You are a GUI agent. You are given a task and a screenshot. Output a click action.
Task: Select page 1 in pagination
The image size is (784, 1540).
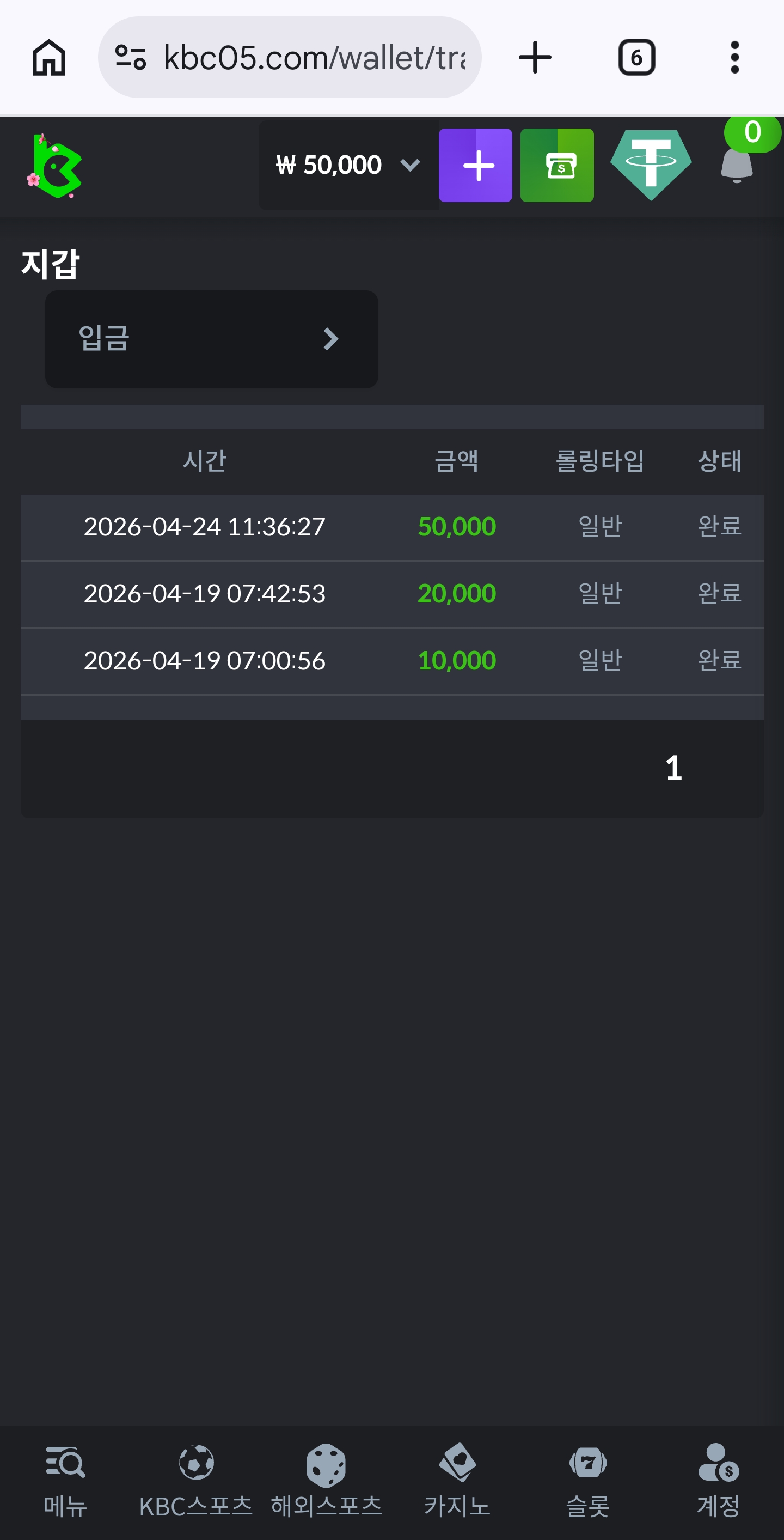tap(673, 768)
